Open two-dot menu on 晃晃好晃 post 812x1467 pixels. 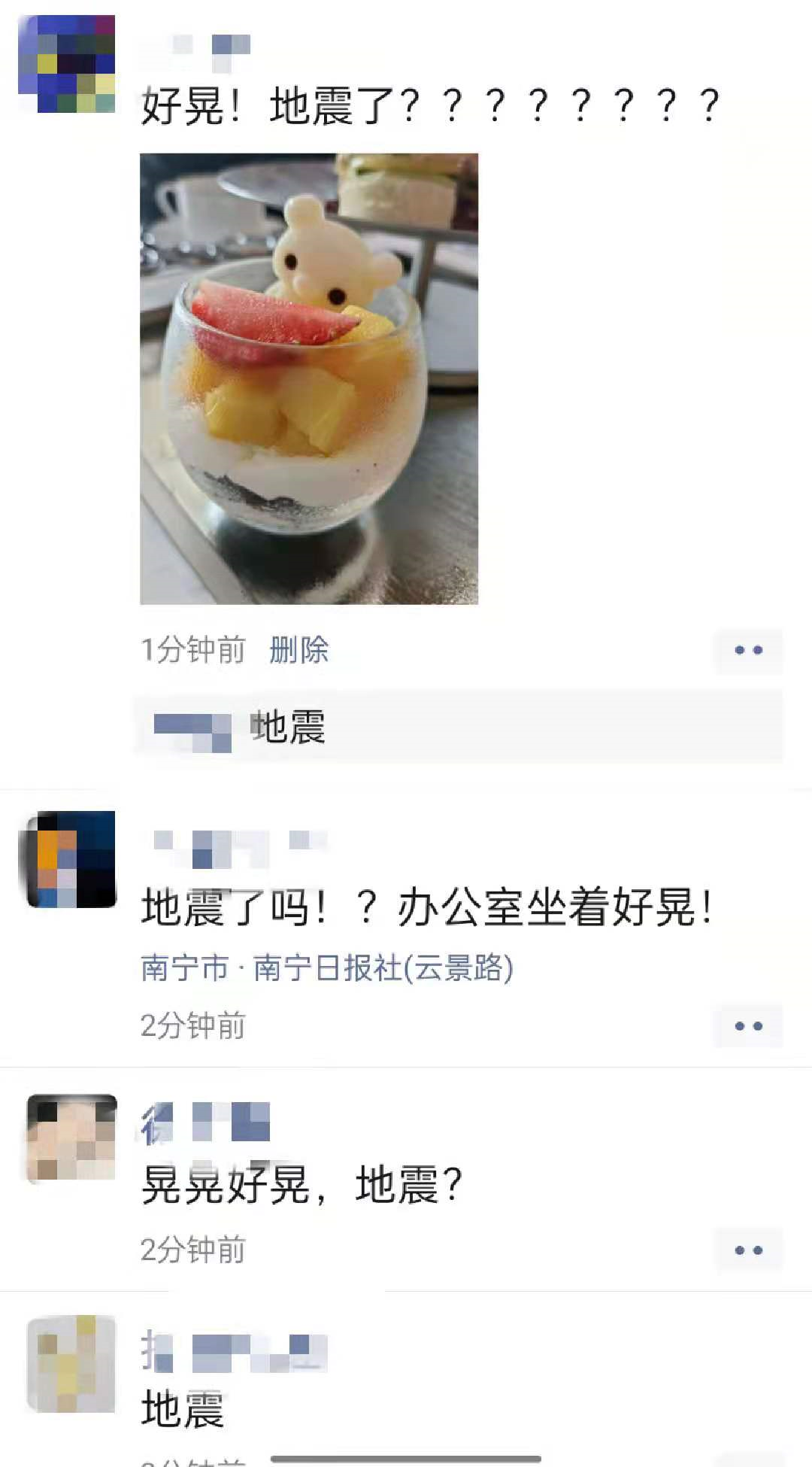(x=747, y=1250)
